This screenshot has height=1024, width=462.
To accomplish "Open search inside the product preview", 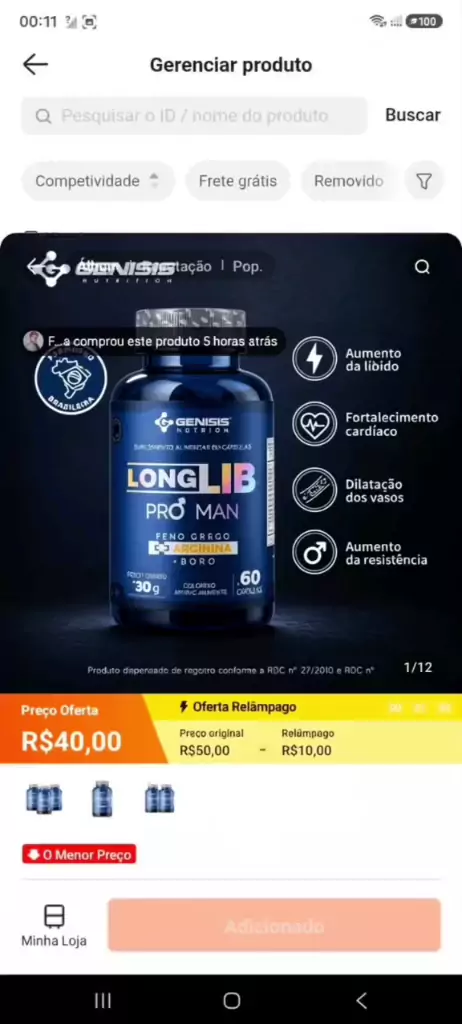I will click(423, 267).
